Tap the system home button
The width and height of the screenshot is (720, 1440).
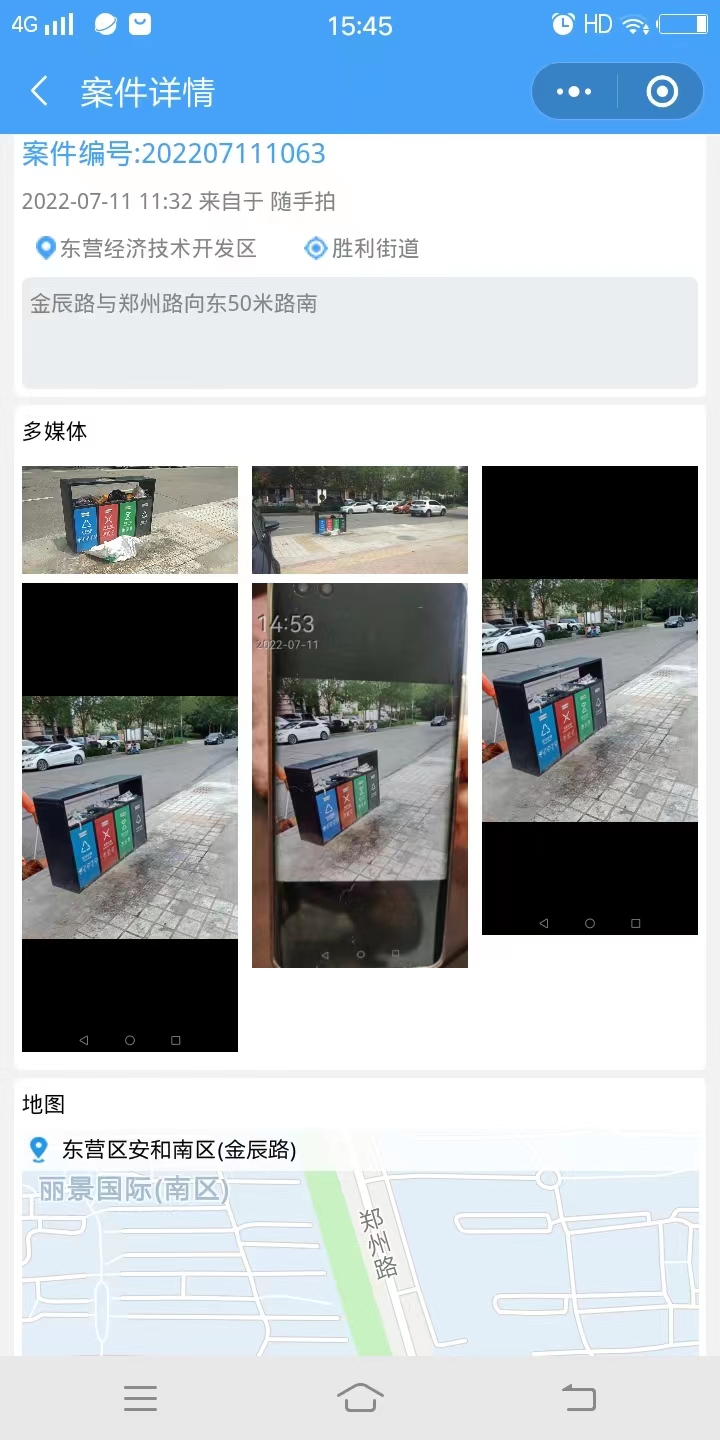pyautogui.click(x=360, y=1398)
